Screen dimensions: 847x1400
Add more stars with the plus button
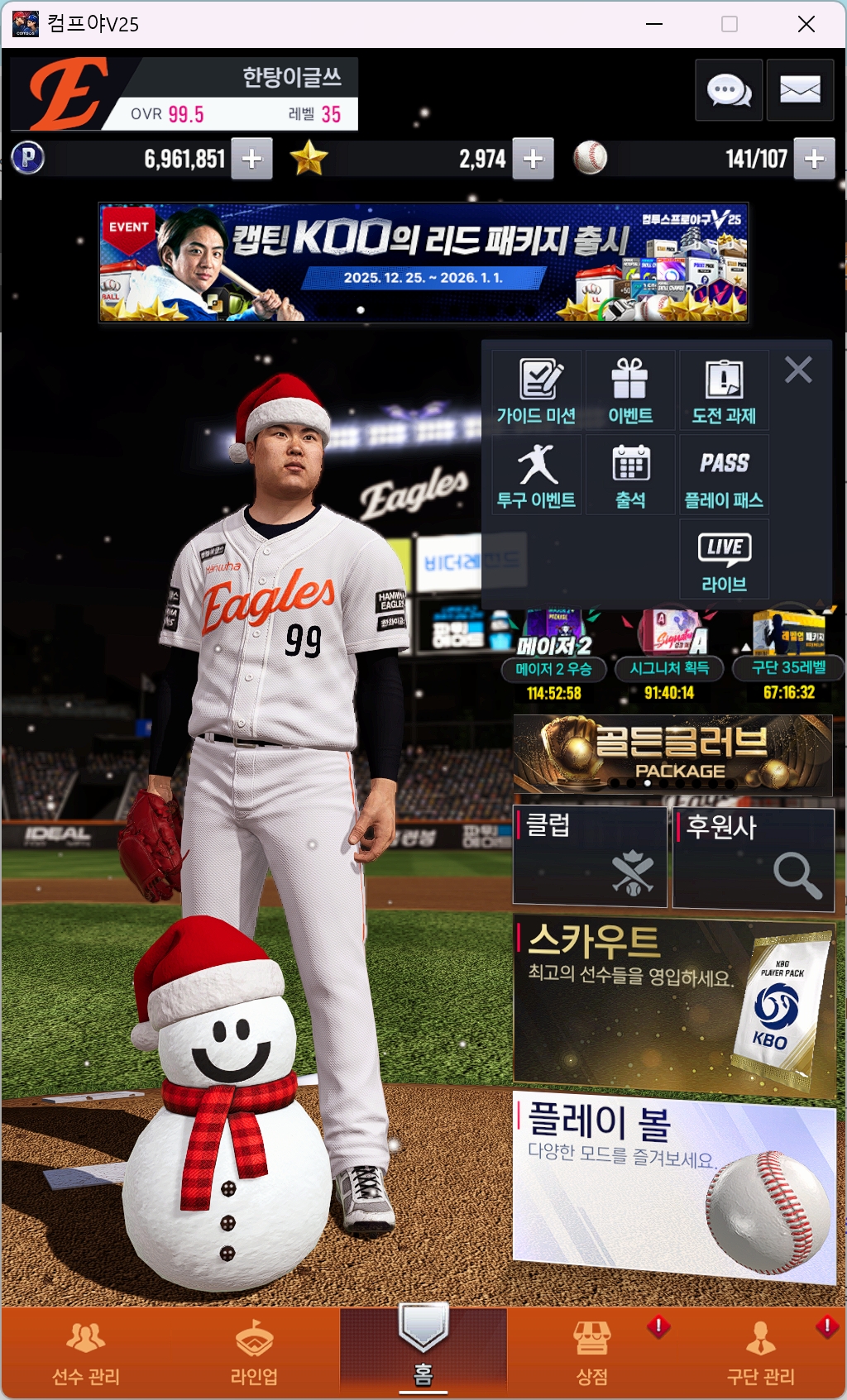coord(533,159)
